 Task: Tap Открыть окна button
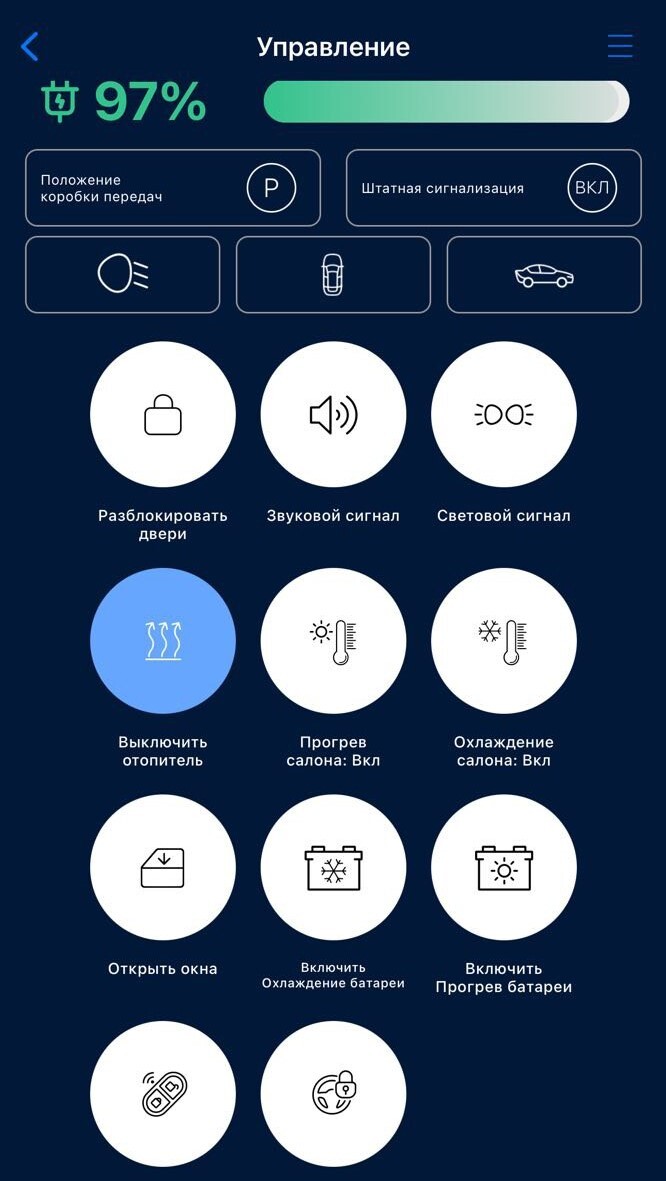pyautogui.click(x=163, y=867)
